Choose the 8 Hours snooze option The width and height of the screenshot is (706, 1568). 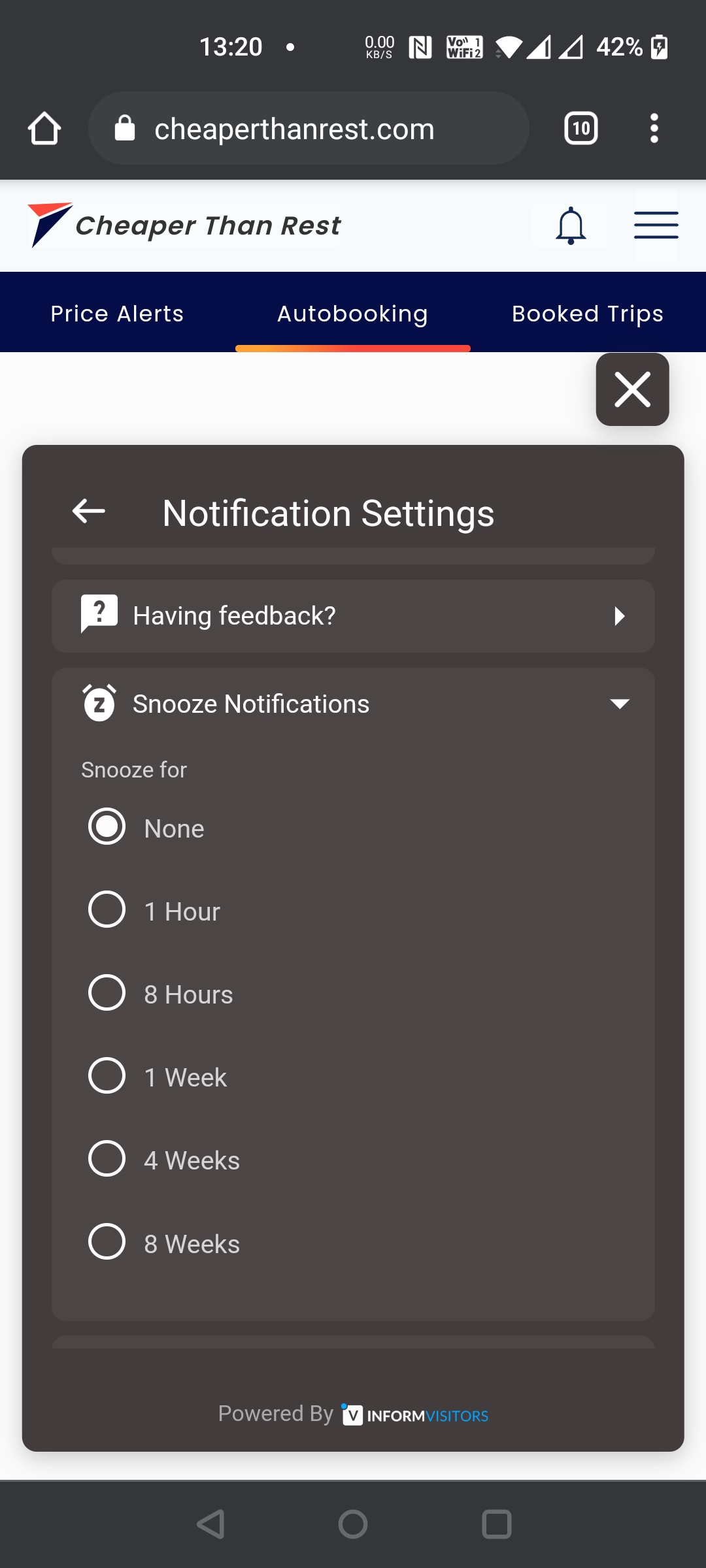coord(107,992)
